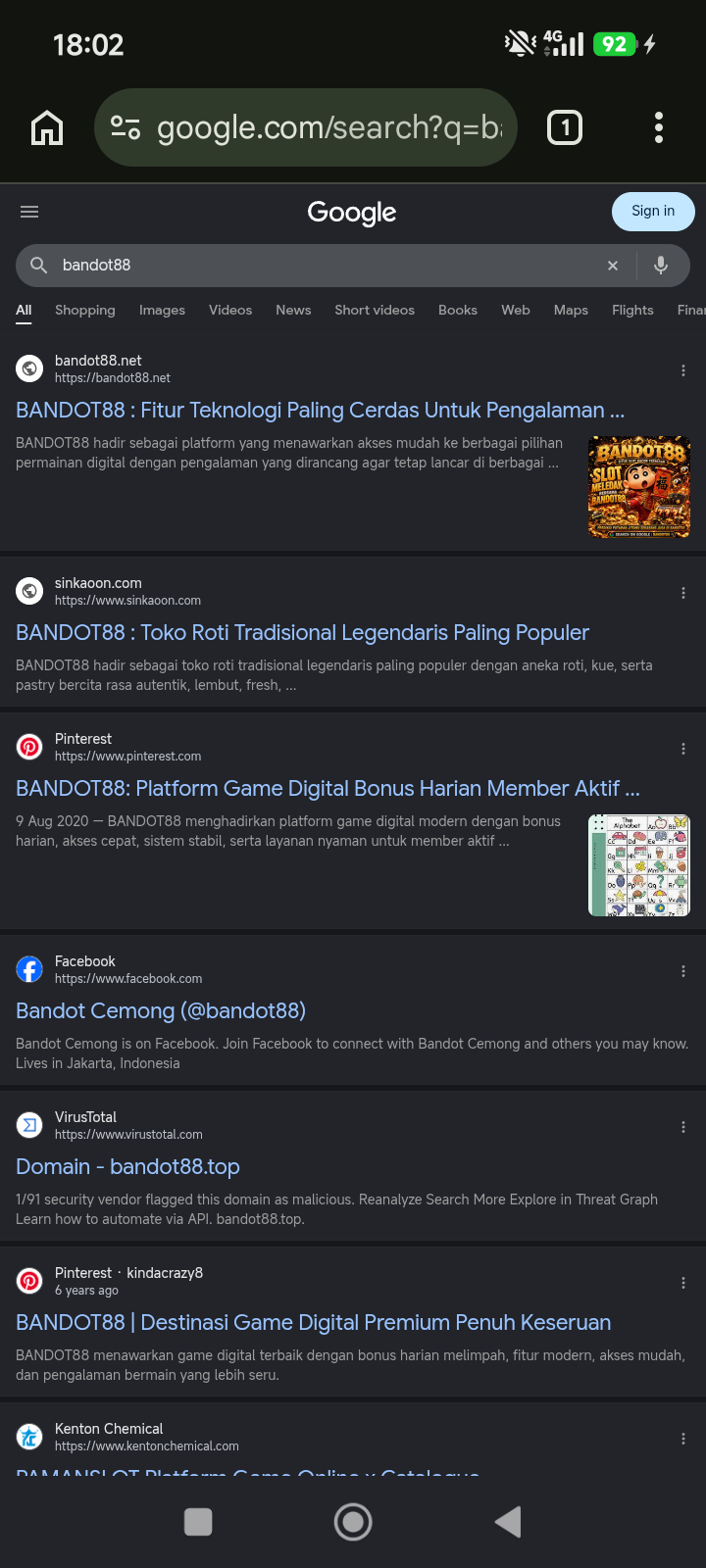Start voice search with the microphone
This screenshot has height=1568, width=706.
[661, 266]
